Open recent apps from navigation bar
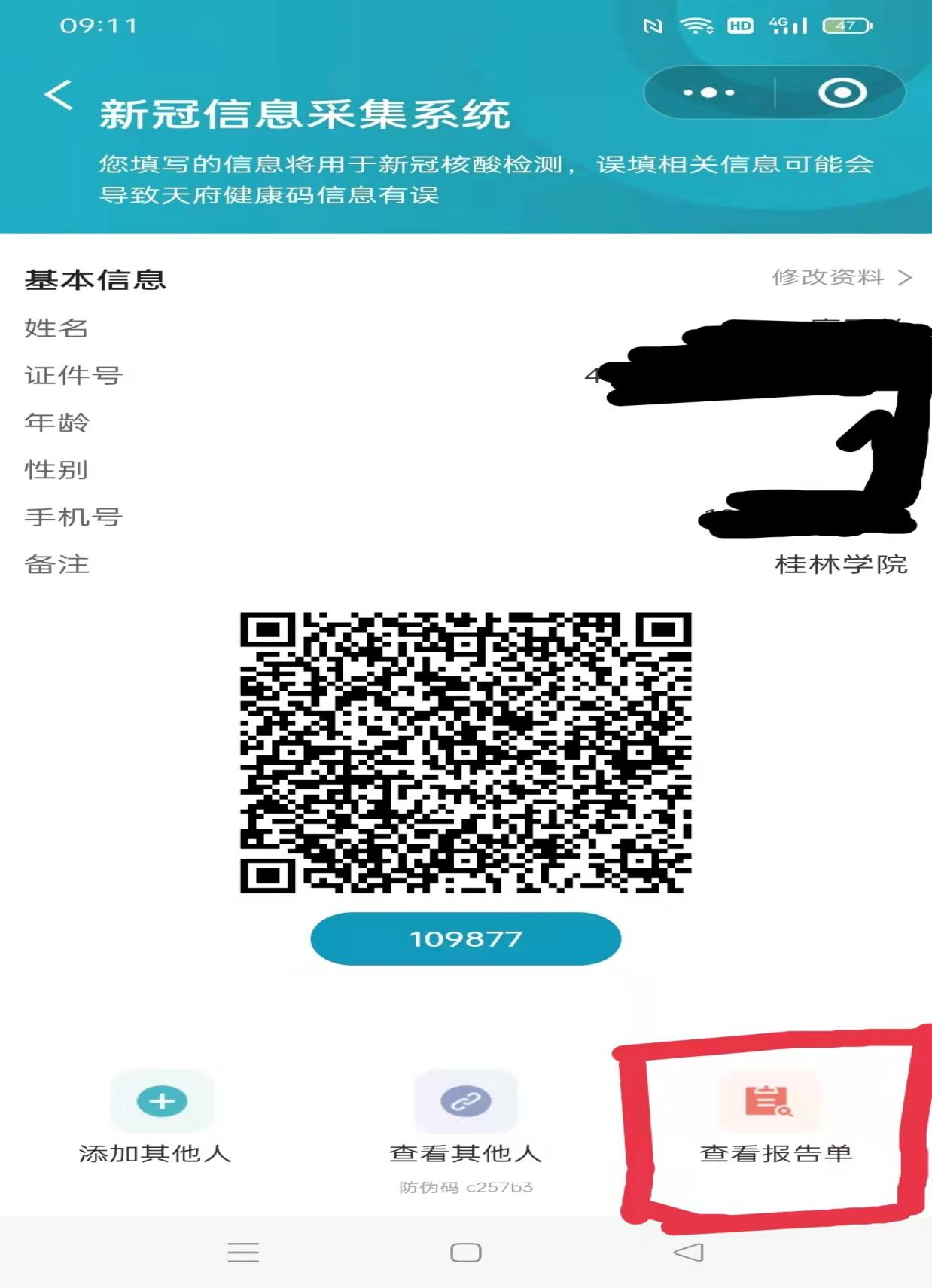Screen dimensions: 932x1288 pos(243,1252)
